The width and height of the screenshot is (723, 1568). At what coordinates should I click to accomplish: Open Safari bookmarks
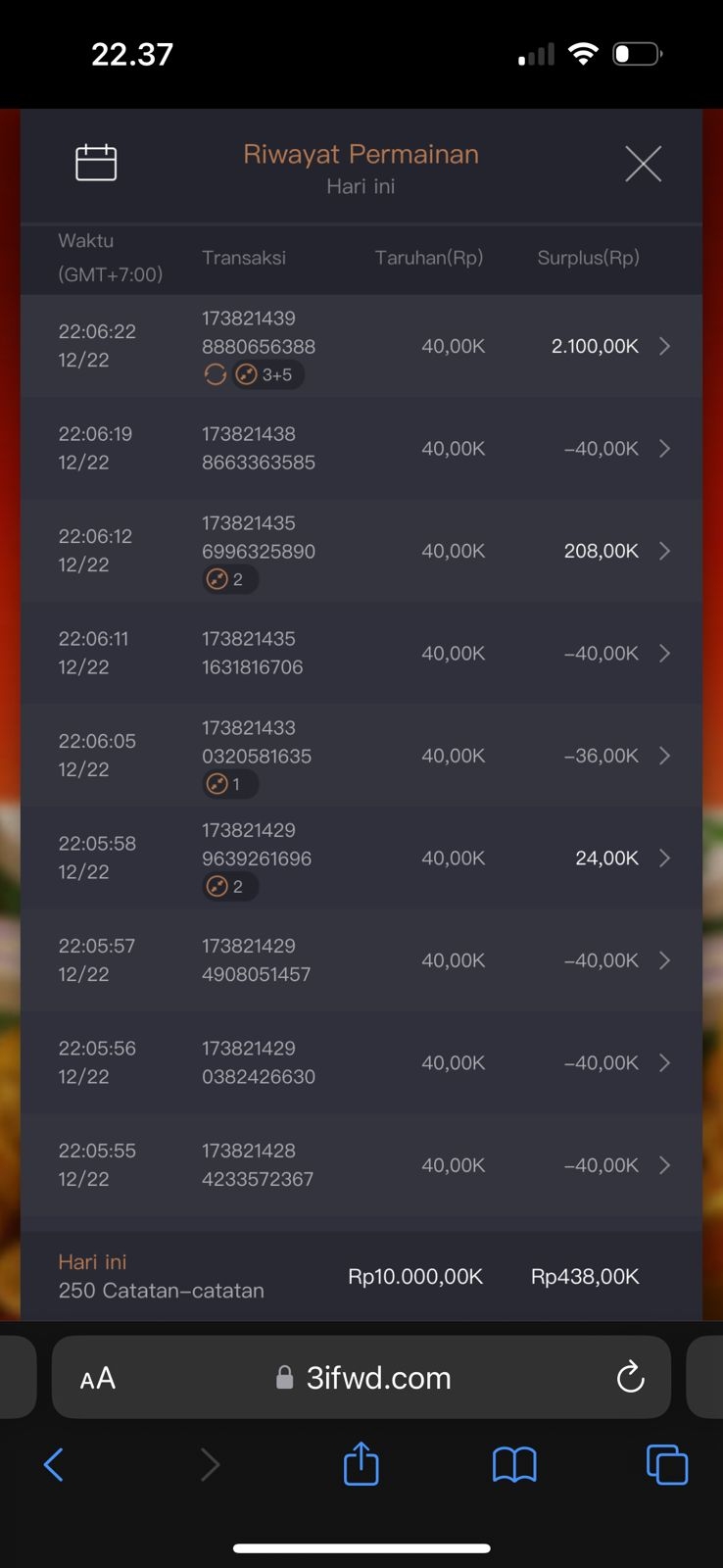coord(514,1465)
